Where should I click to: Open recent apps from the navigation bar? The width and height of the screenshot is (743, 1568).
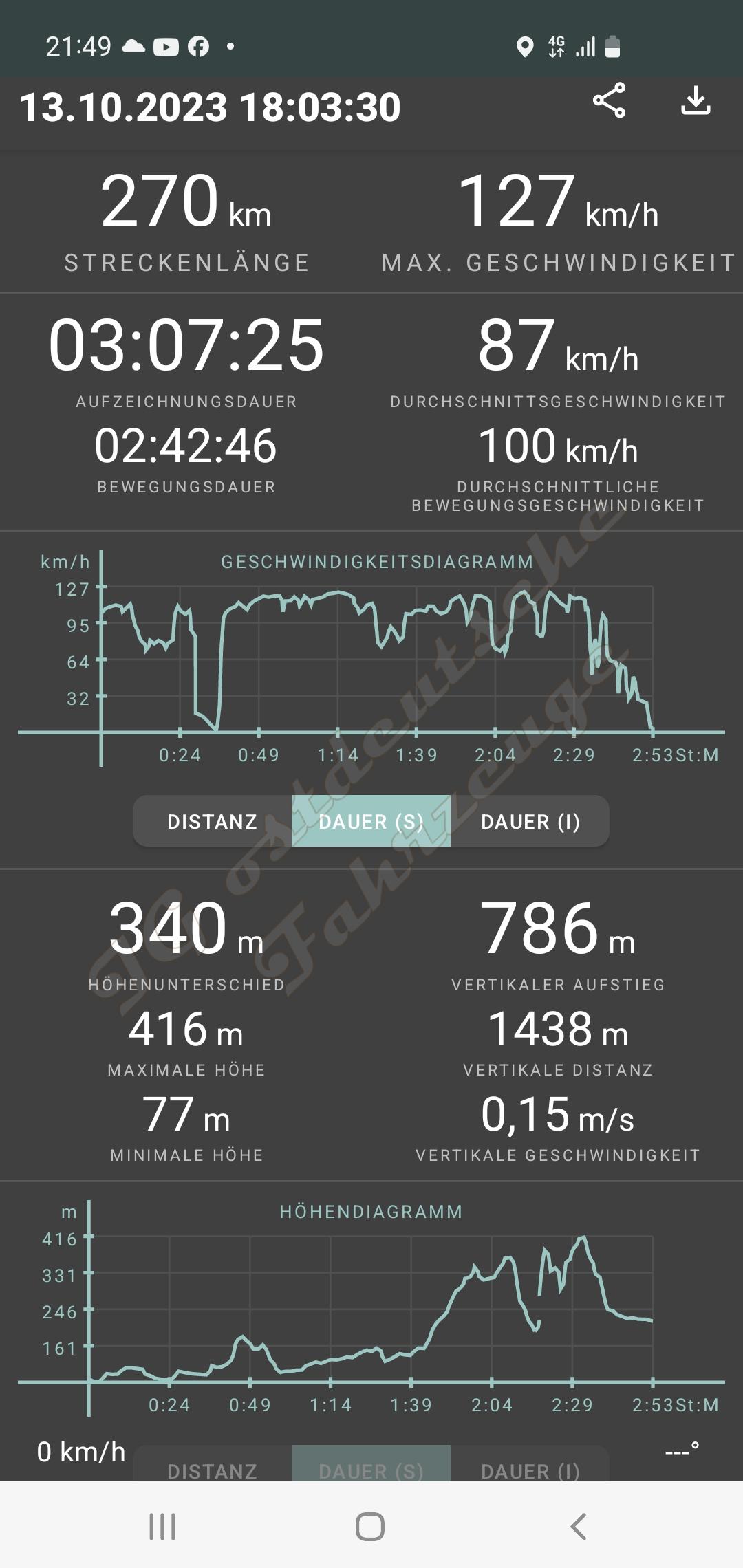(x=162, y=1527)
